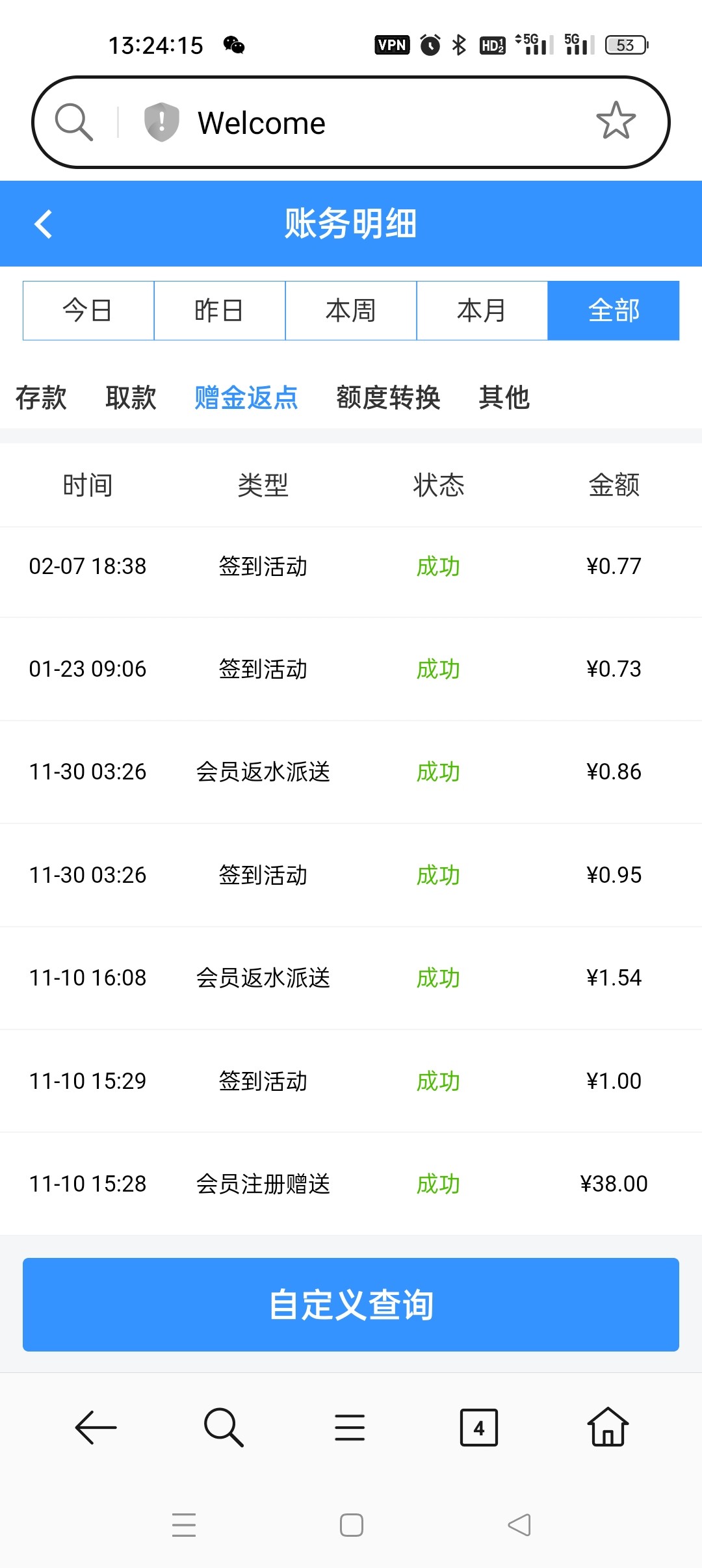Open the 取款 category
Image resolution: width=702 pixels, height=1568 pixels.
pyautogui.click(x=131, y=397)
